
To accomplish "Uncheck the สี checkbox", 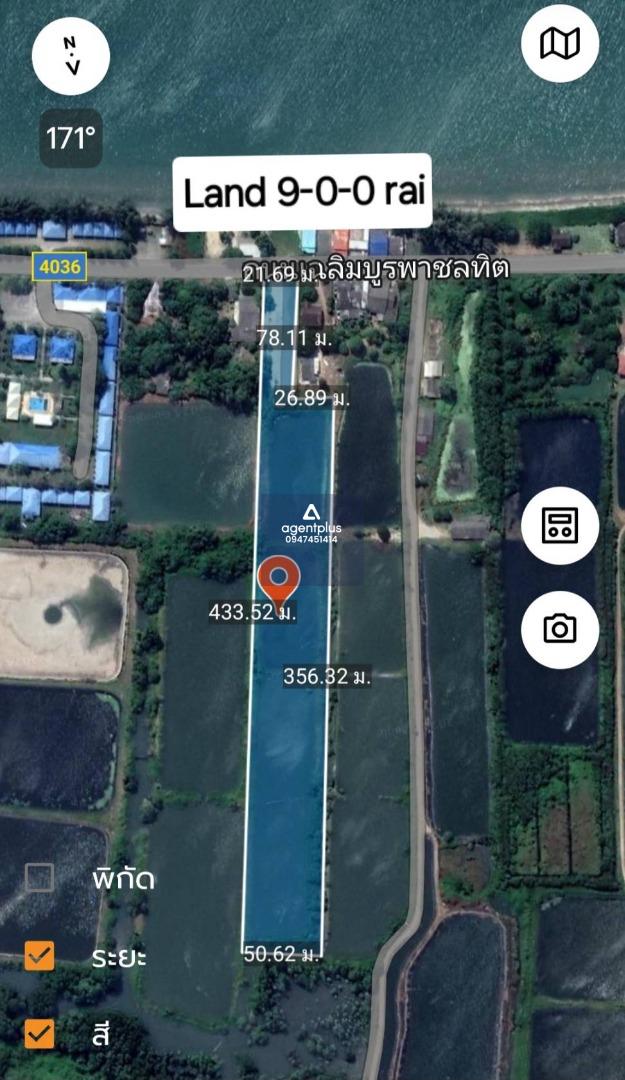I will (39, 1034).
